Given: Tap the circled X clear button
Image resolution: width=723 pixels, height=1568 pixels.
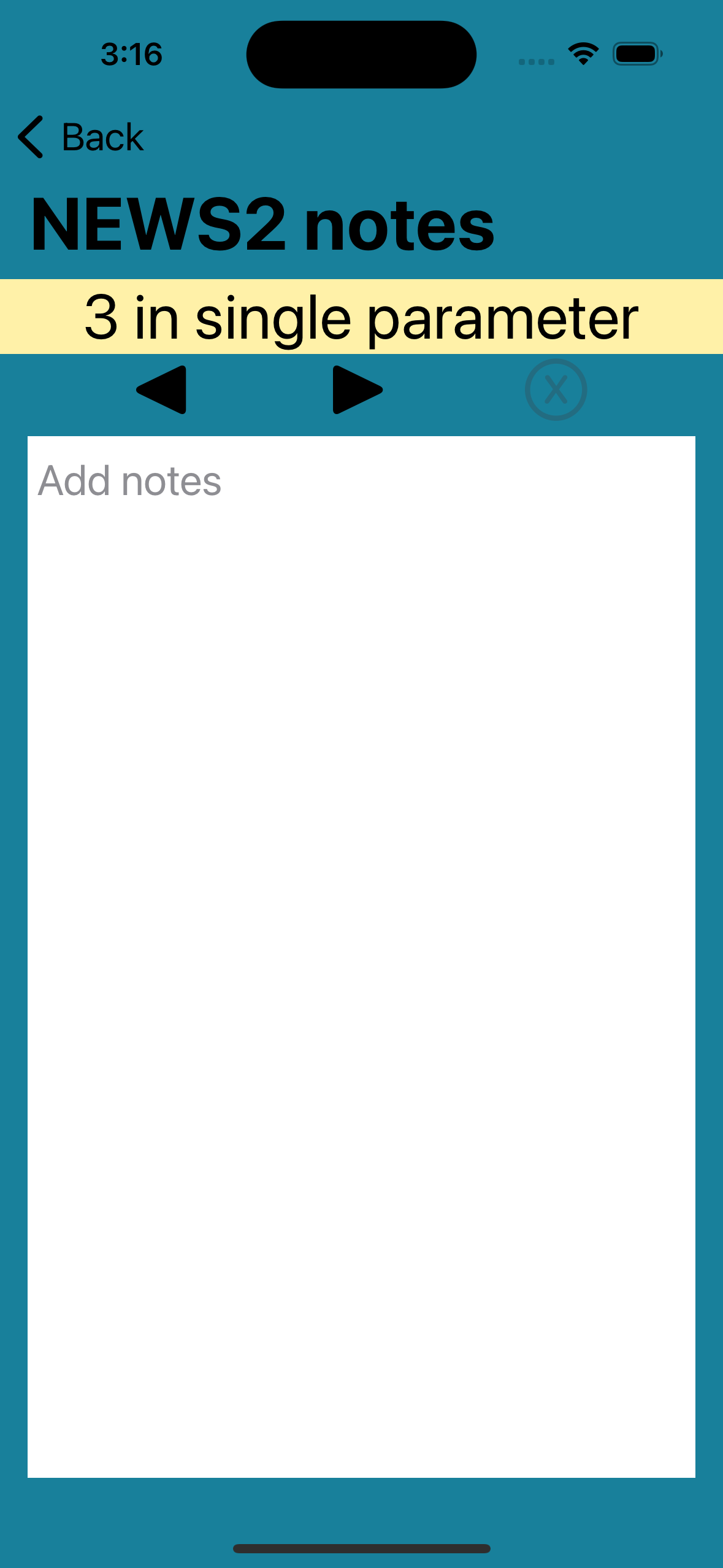Looking at the screenshot, I should [556, 390].
